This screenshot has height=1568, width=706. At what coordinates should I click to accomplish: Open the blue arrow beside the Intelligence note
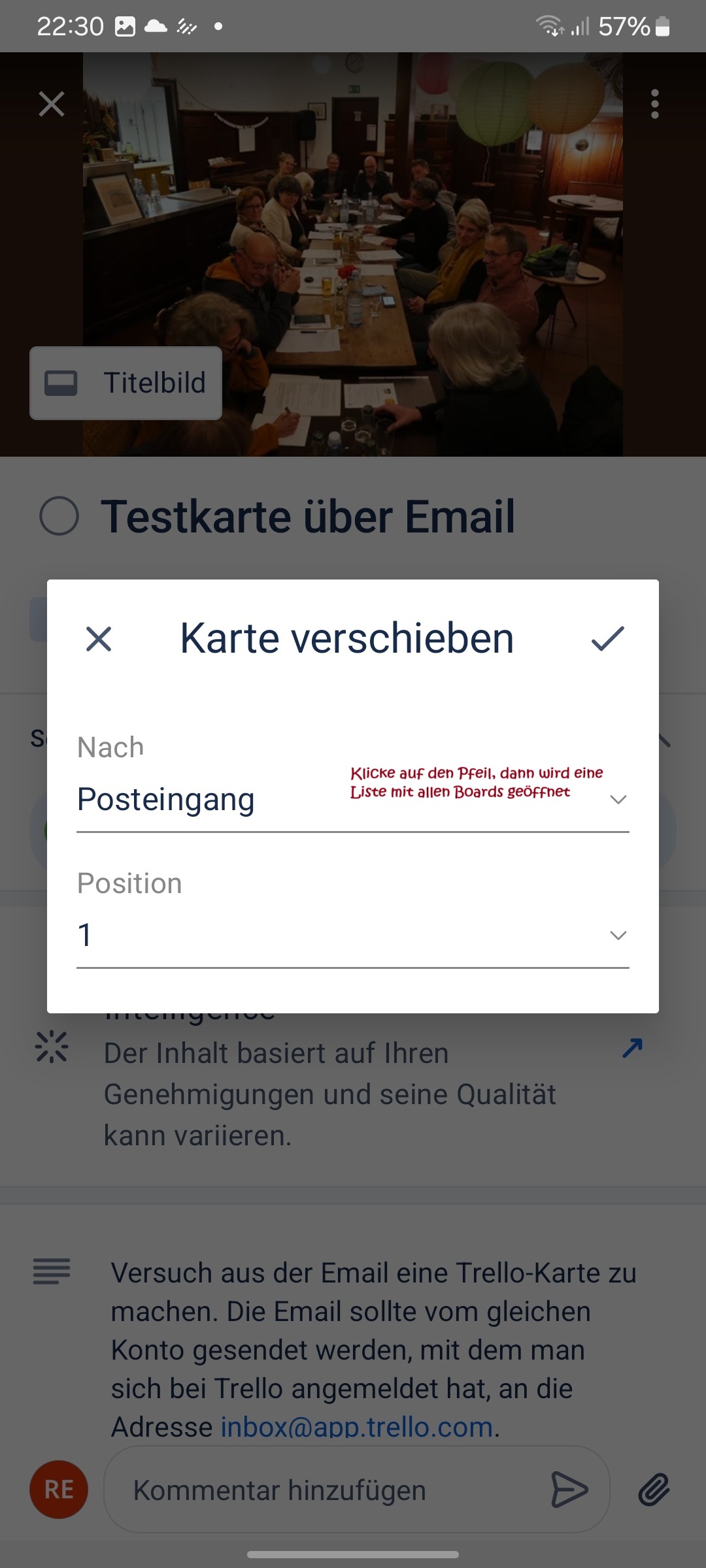(632, 1048)
